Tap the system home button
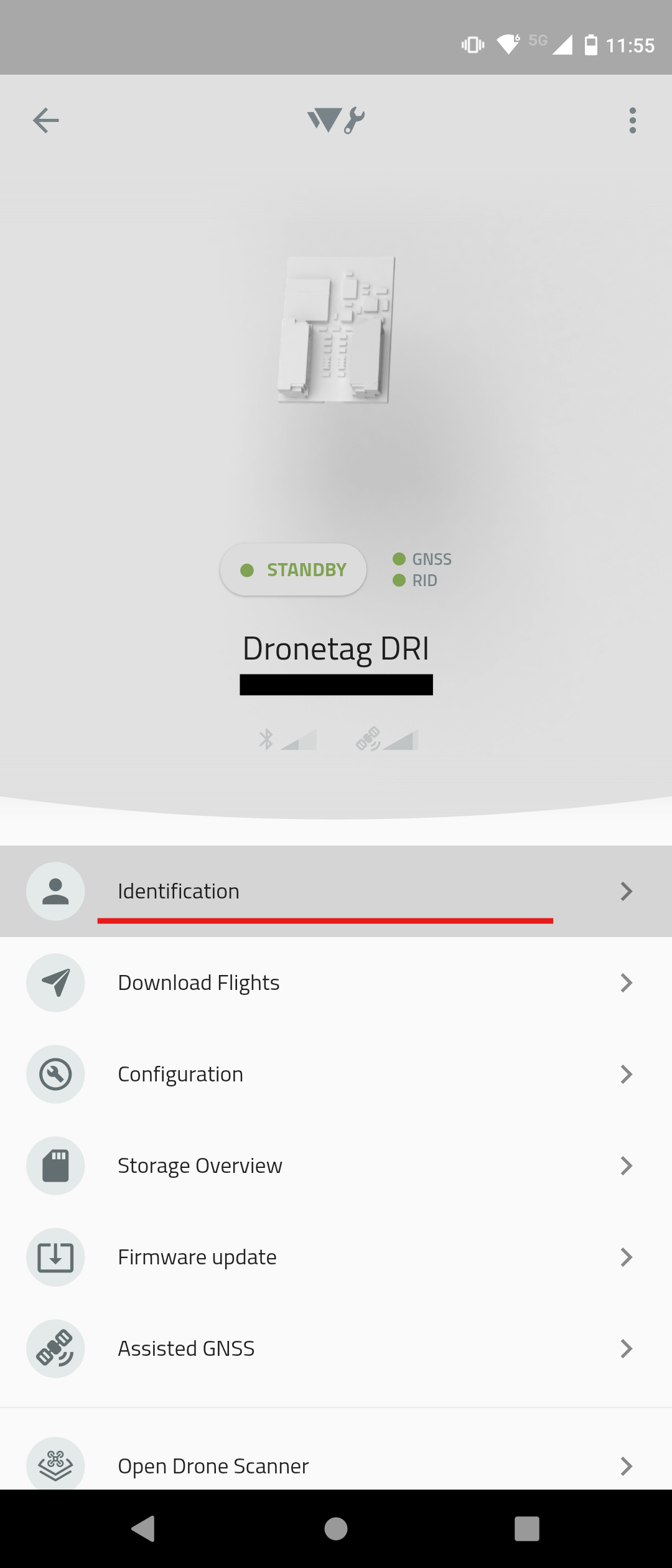 [x=336, y=1528]
